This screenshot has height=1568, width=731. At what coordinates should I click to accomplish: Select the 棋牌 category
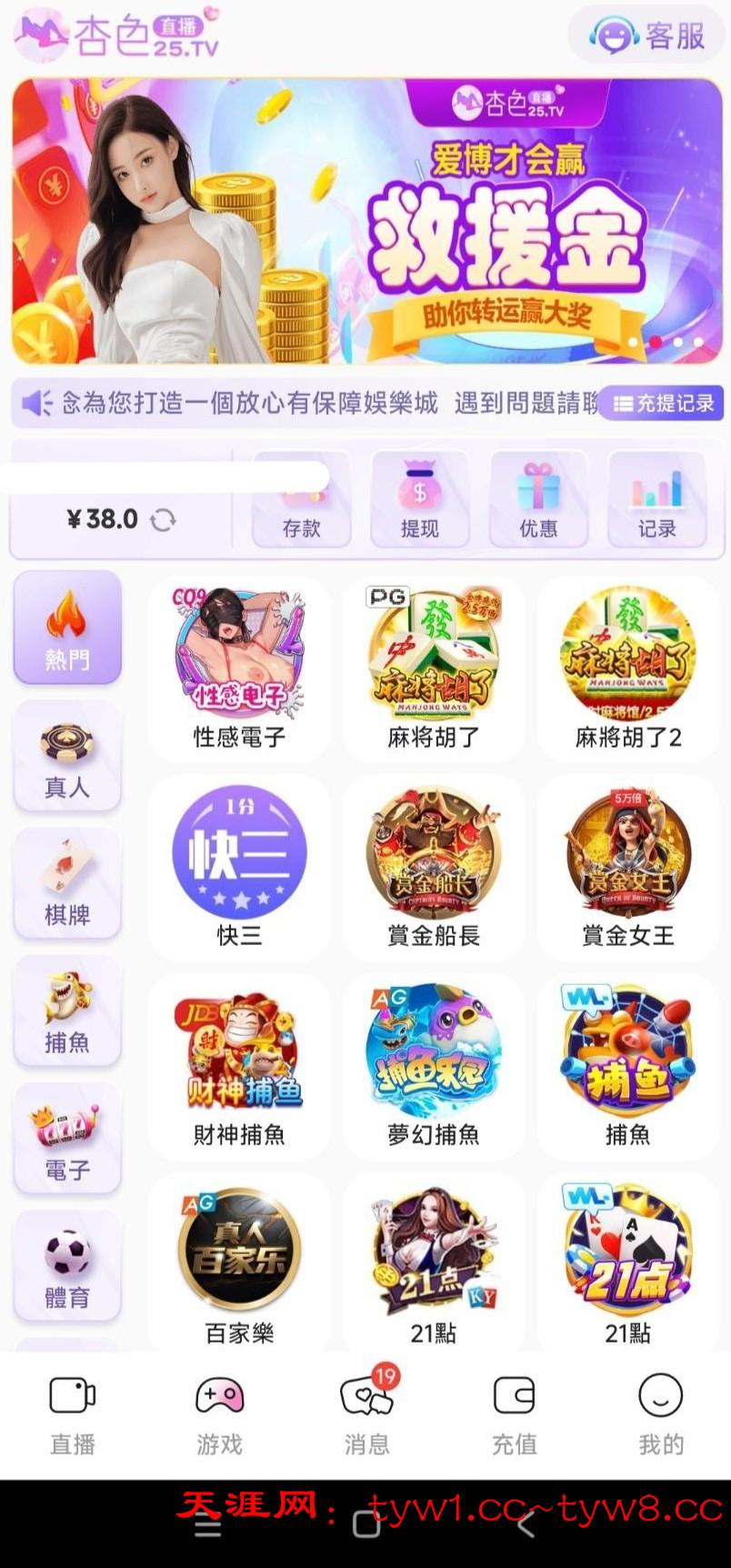[67, 884]
